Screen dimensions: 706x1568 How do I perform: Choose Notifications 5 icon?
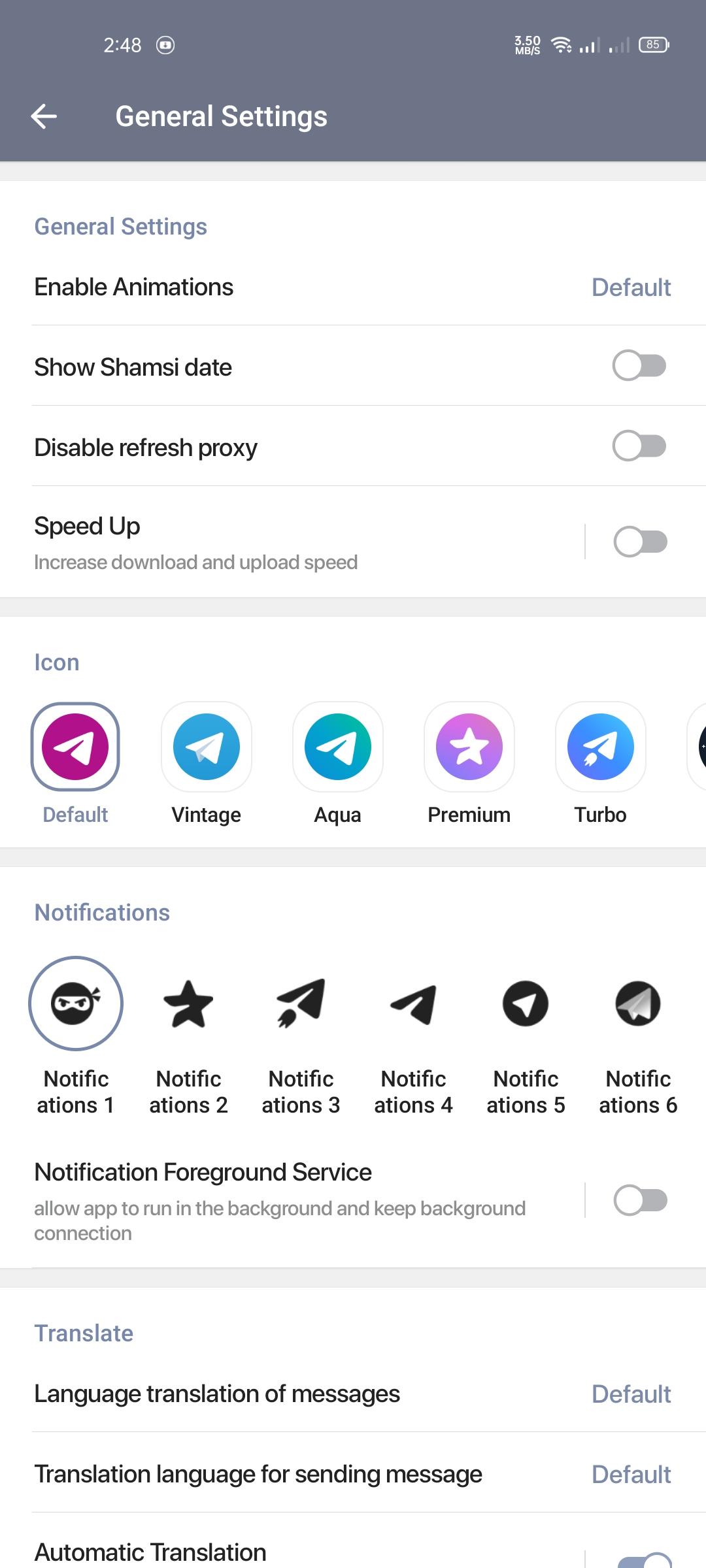point(526,1004)
